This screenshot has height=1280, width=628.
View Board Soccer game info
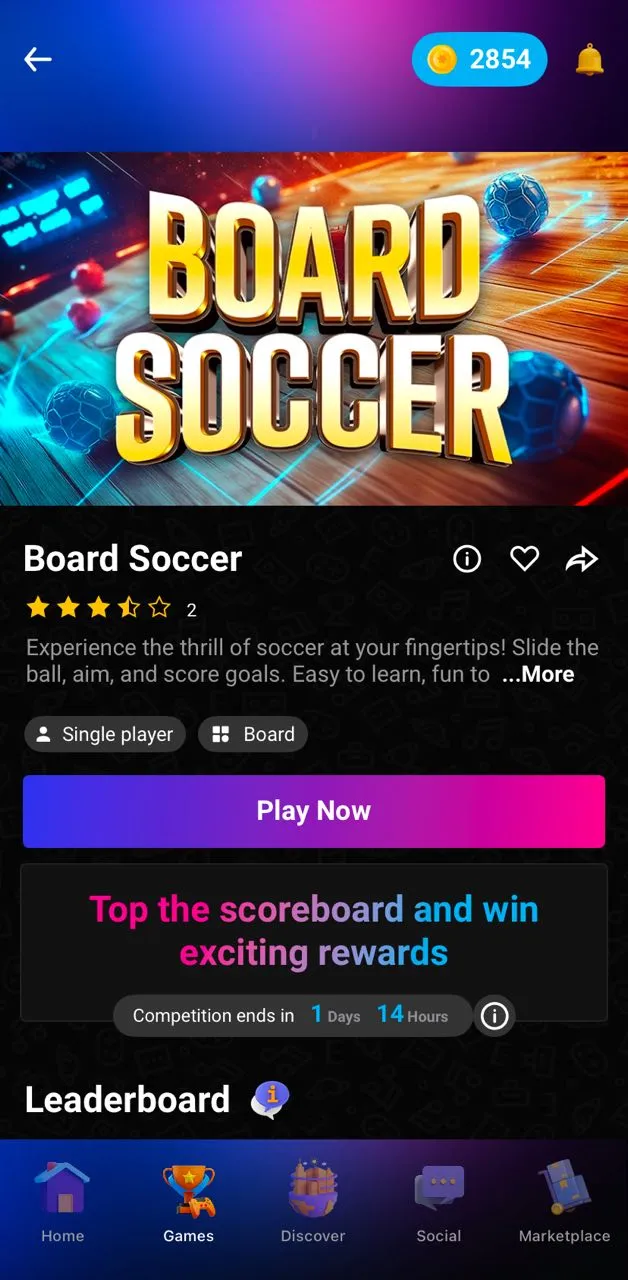pyautogui.click(x=467, y=559)
